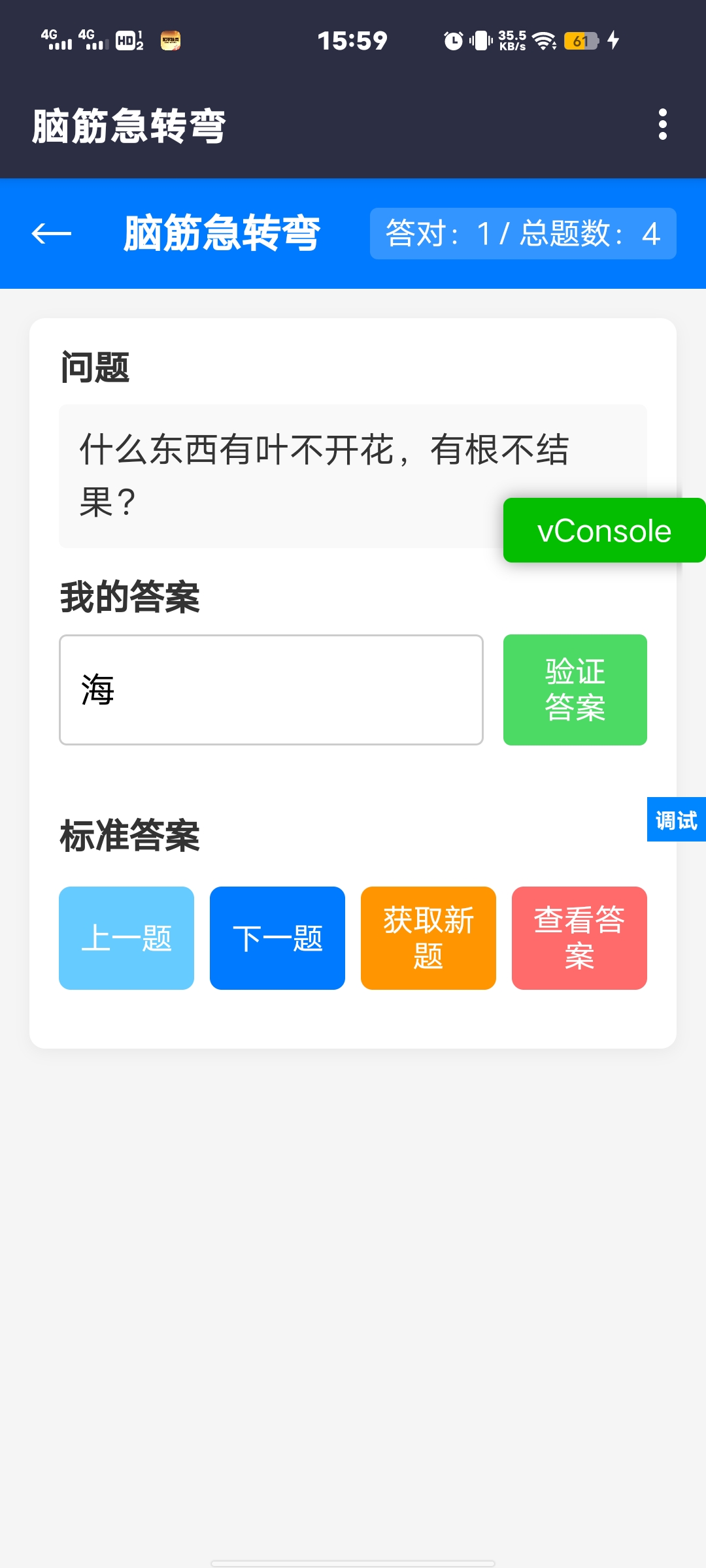706x1568 pixels.
Task: Go to previous riddle with 上一题
Action: coord(126,938)
